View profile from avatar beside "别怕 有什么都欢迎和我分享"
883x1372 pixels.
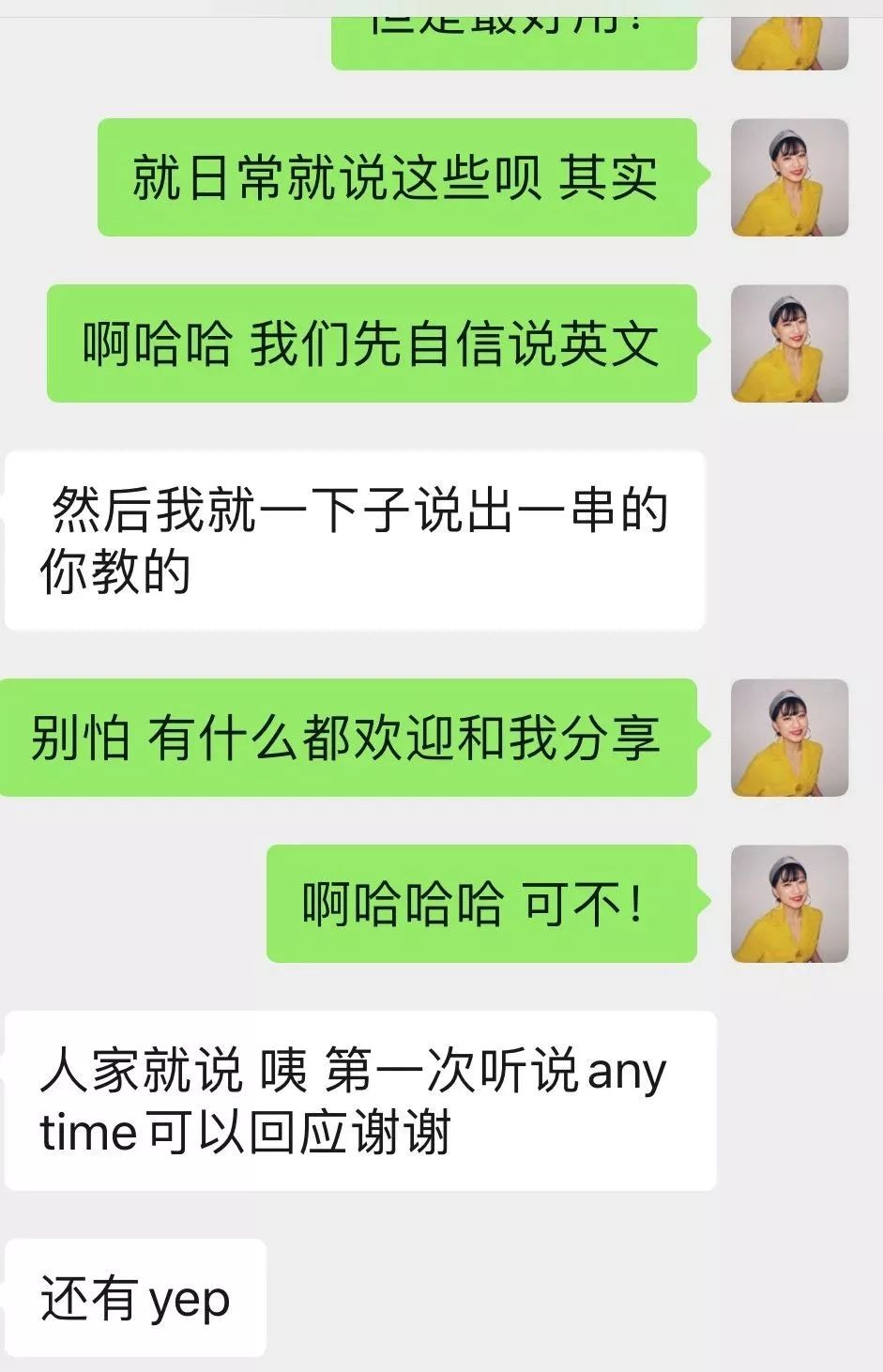(789, 738)
